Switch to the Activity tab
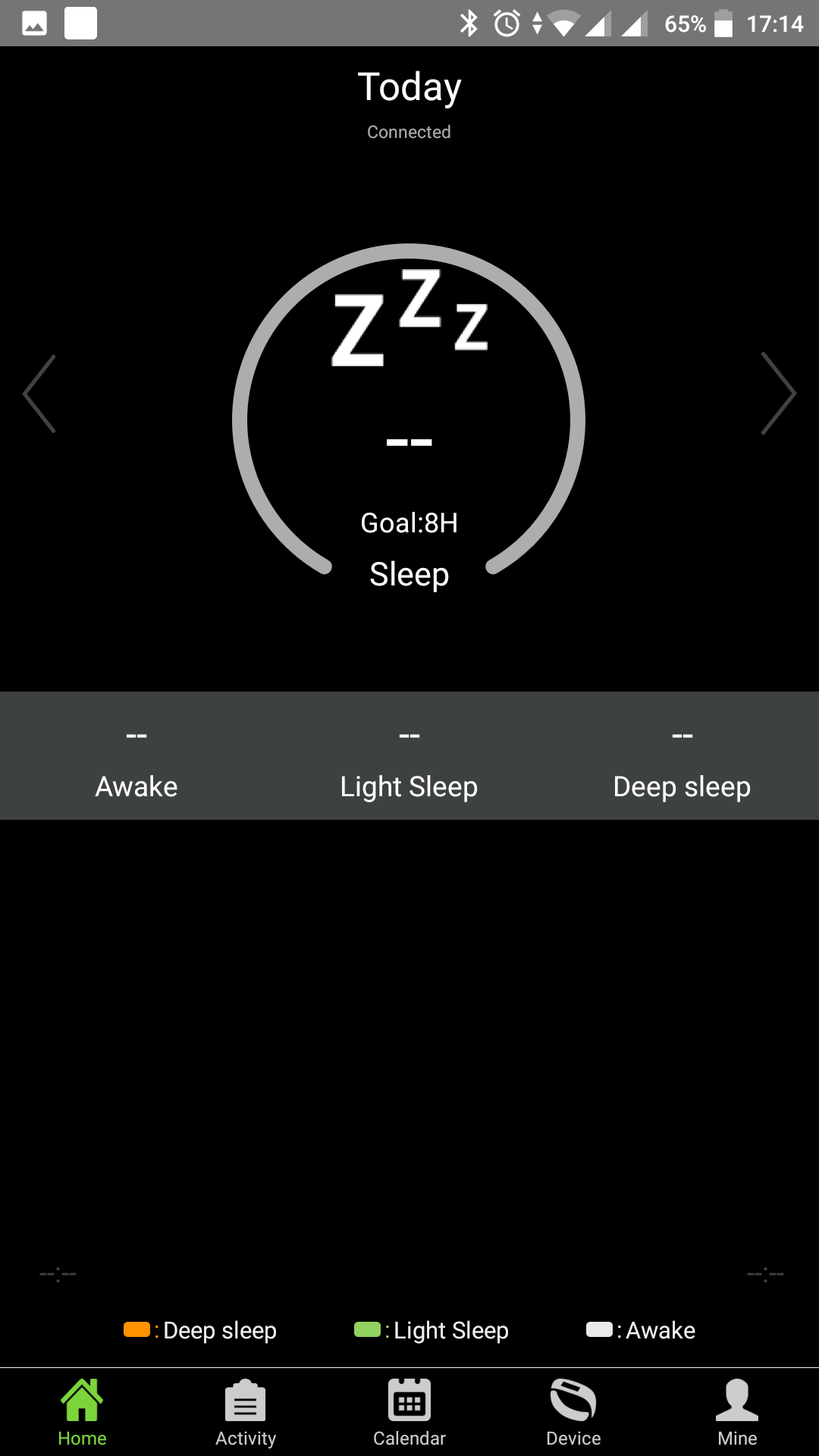819x1456 pixels. click(x=246, y=1412)
